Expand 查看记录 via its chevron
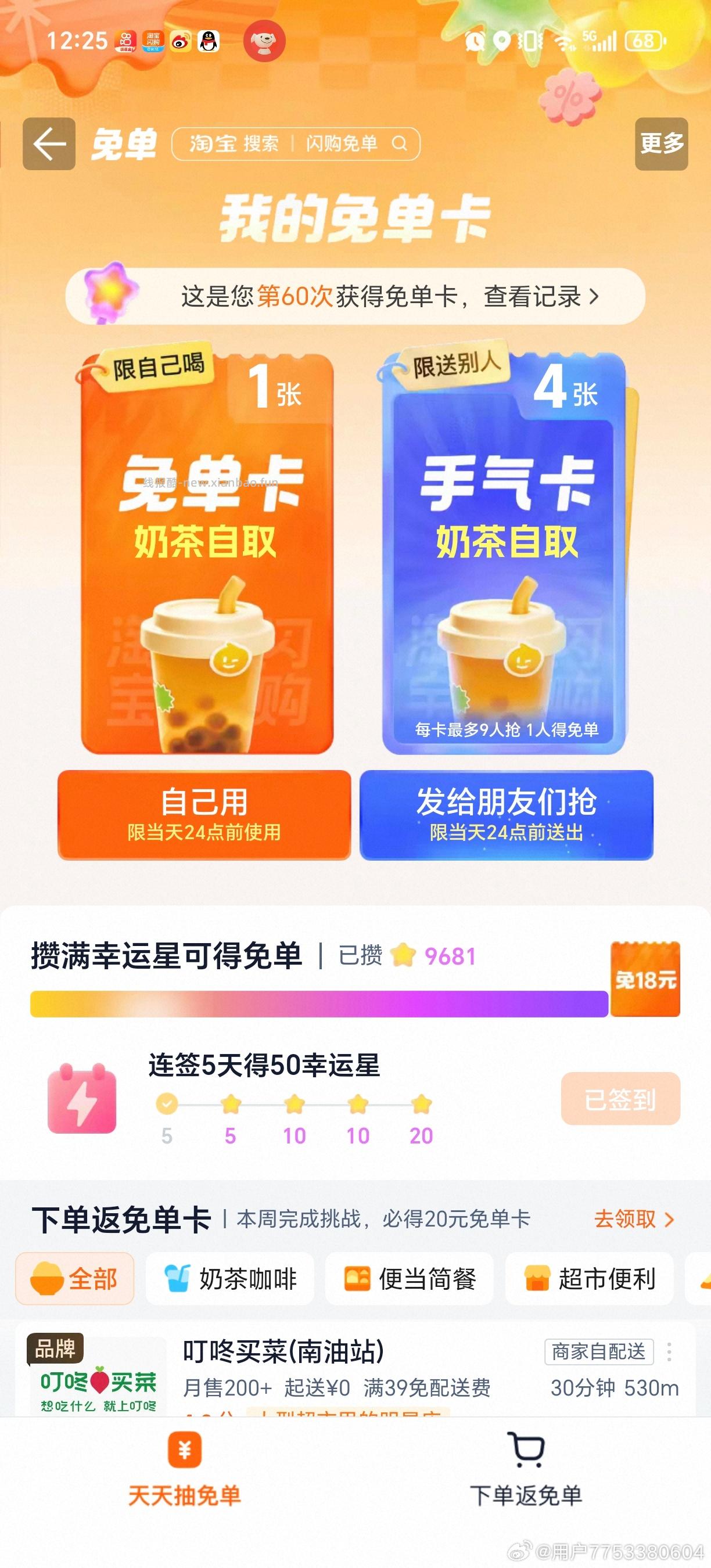Viewport: 711px width, 1568px height. point(594,296)
